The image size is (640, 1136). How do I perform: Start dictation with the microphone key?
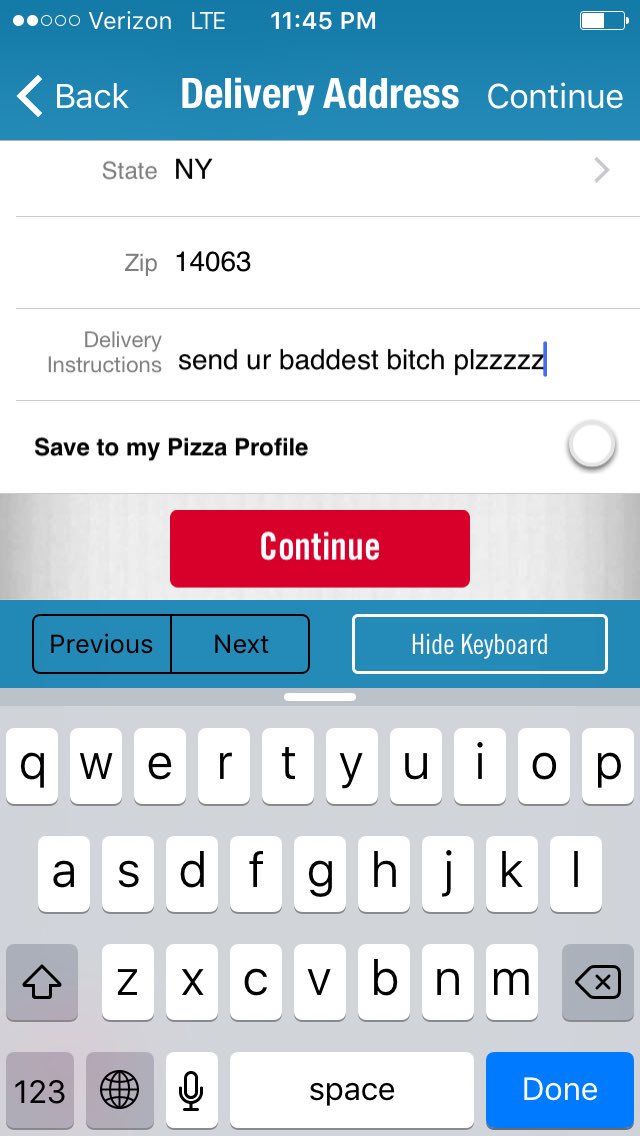[x=192, y=1089]
